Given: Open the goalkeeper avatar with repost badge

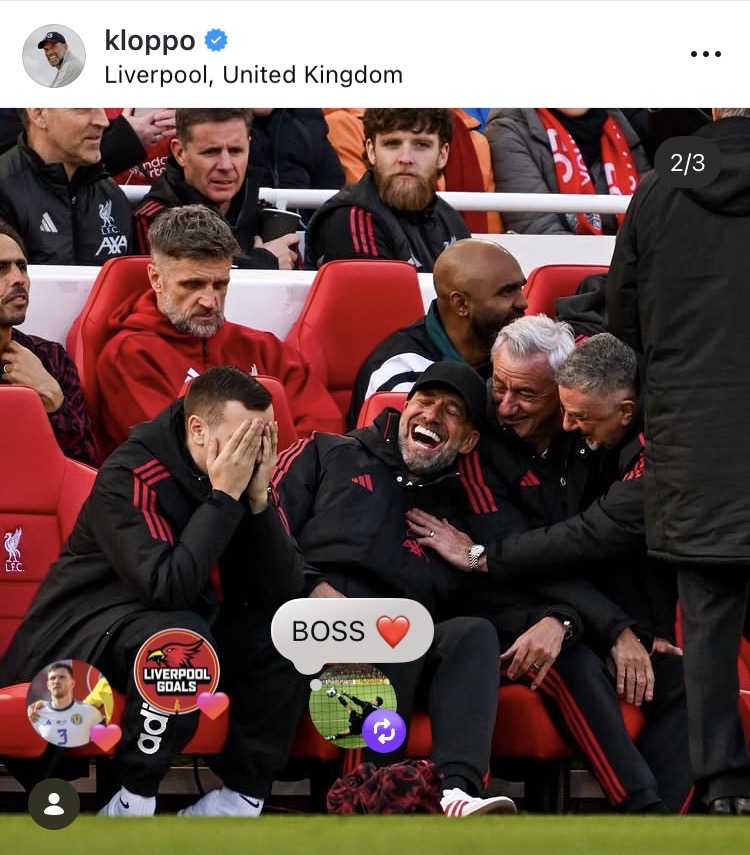Looking at the screenshot, I should [353, 706].
